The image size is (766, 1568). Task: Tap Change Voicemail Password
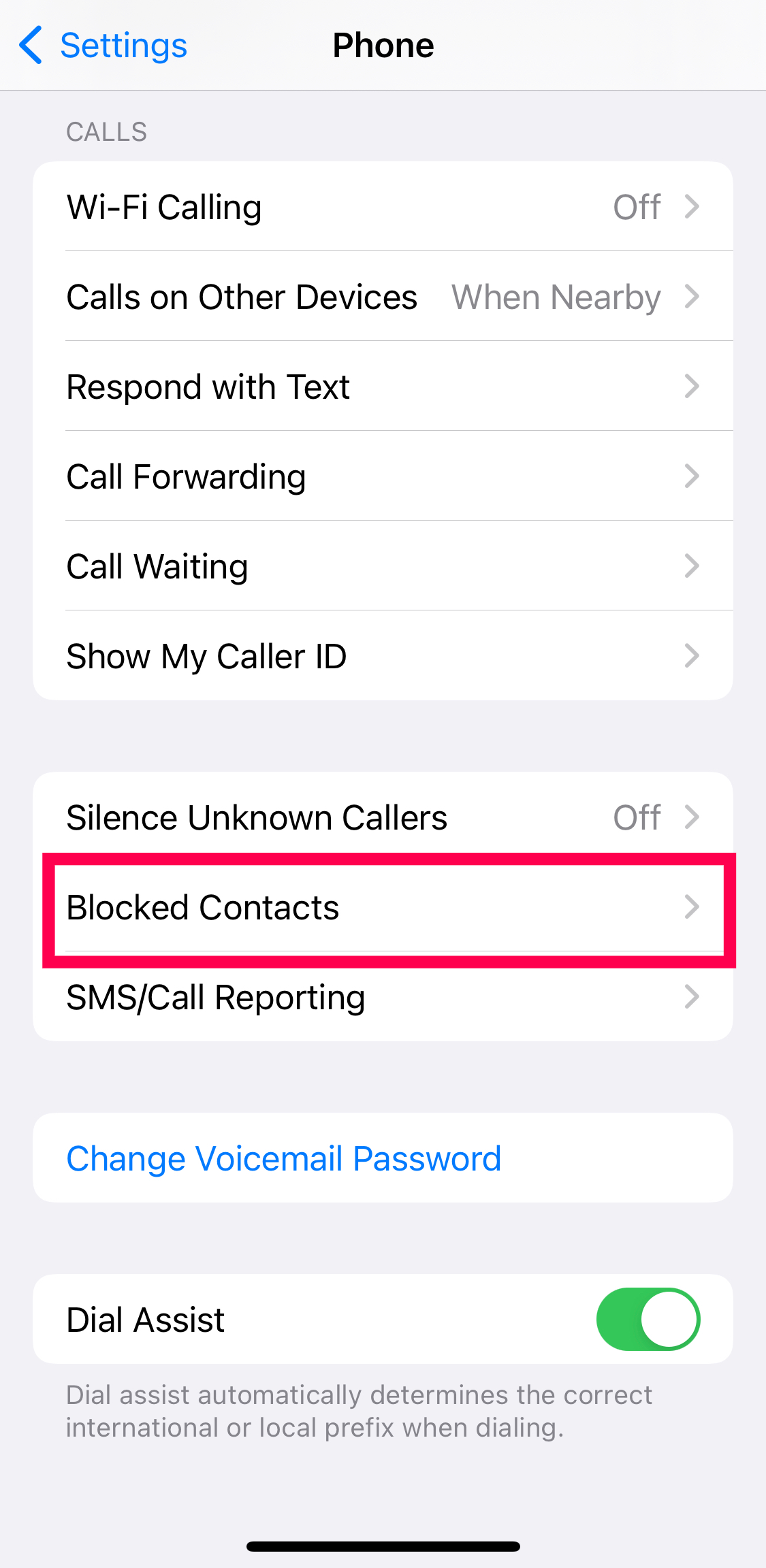[284, 1158]
